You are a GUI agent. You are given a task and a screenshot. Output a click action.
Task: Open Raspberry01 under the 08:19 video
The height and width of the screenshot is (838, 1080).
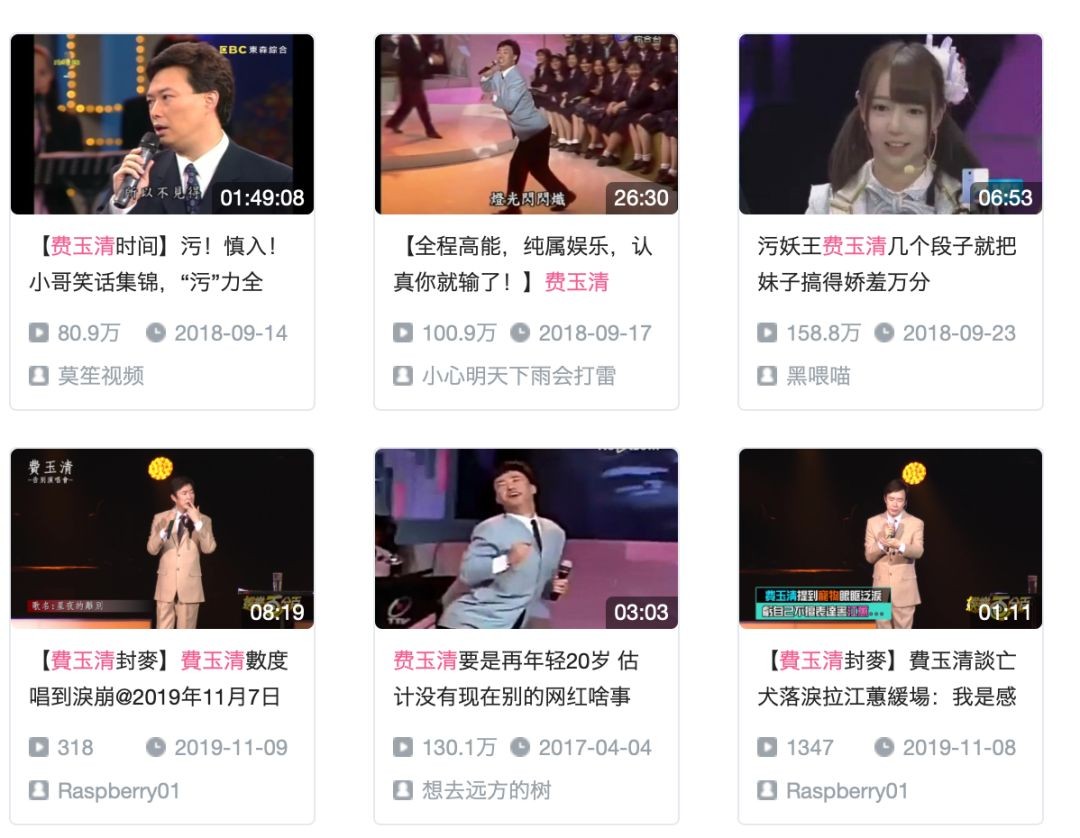click(118, 791)
